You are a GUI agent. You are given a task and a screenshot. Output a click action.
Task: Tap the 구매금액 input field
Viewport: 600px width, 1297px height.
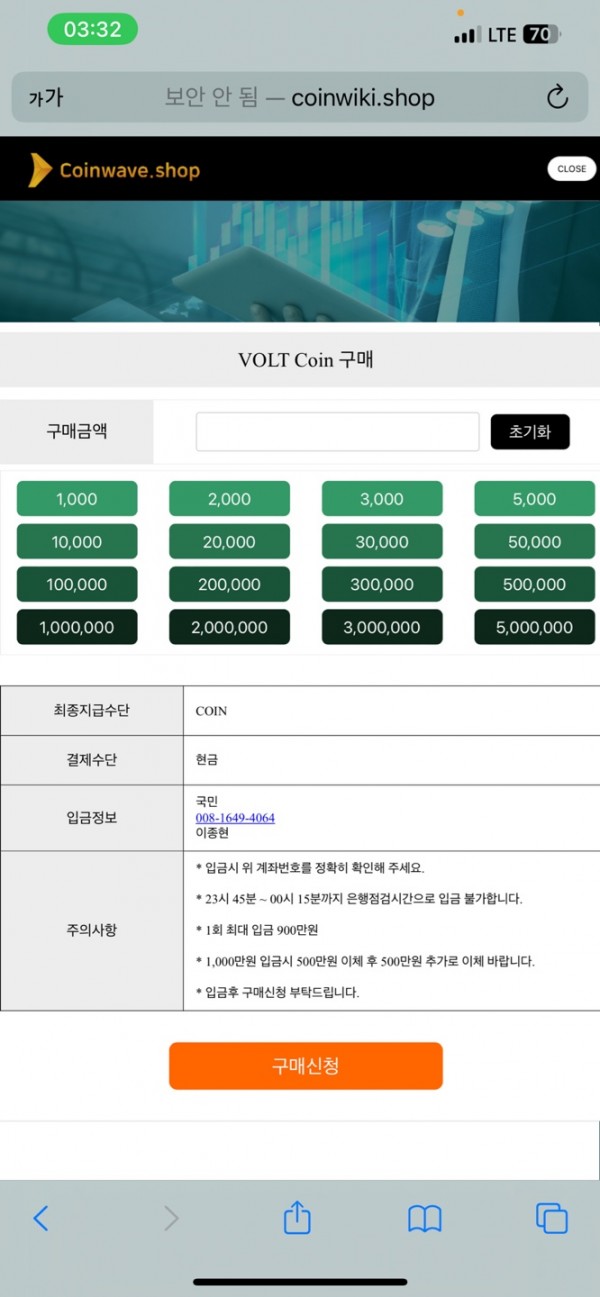(337, 432)
